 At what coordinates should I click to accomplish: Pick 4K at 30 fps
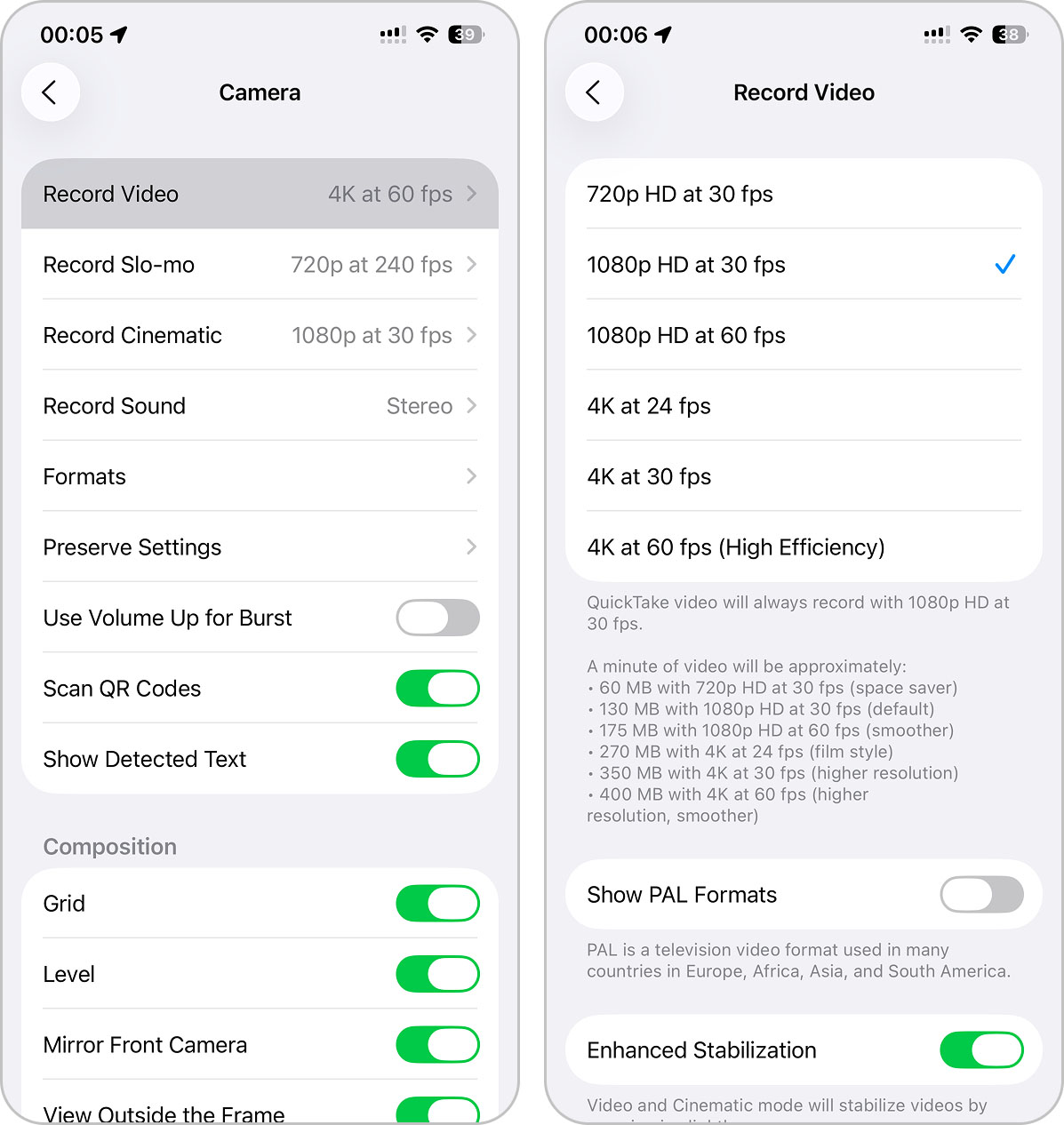click(x=803, y=476)
